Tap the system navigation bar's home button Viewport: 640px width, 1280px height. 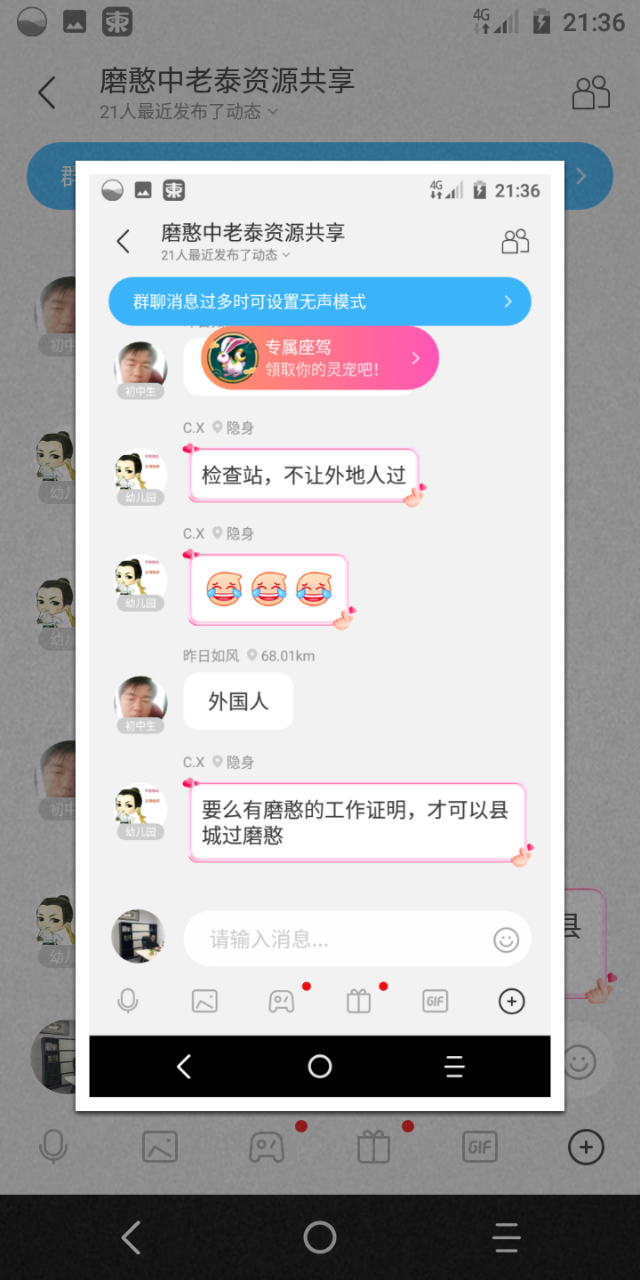coord(320,1238)
